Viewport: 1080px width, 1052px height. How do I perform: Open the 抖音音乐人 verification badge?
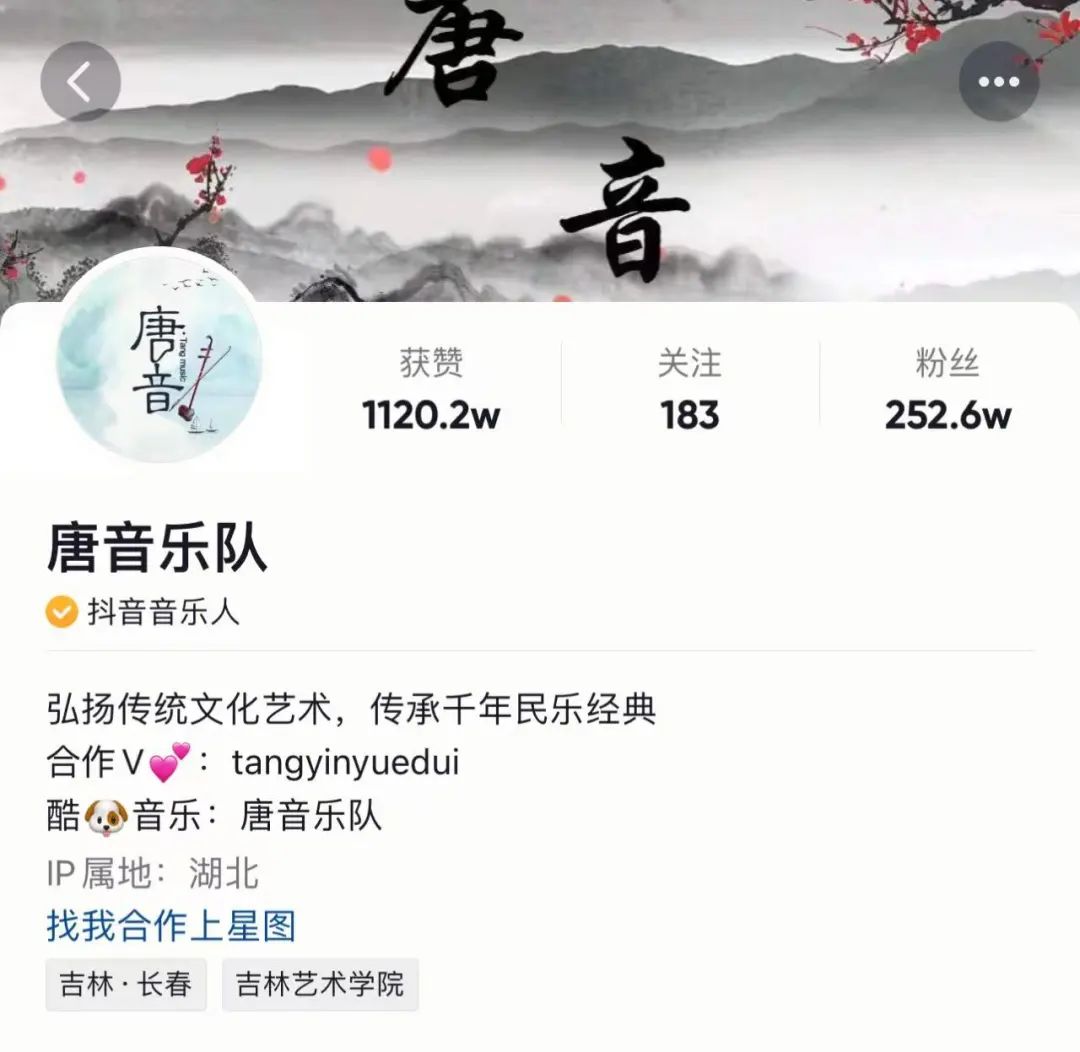point(144,612)
